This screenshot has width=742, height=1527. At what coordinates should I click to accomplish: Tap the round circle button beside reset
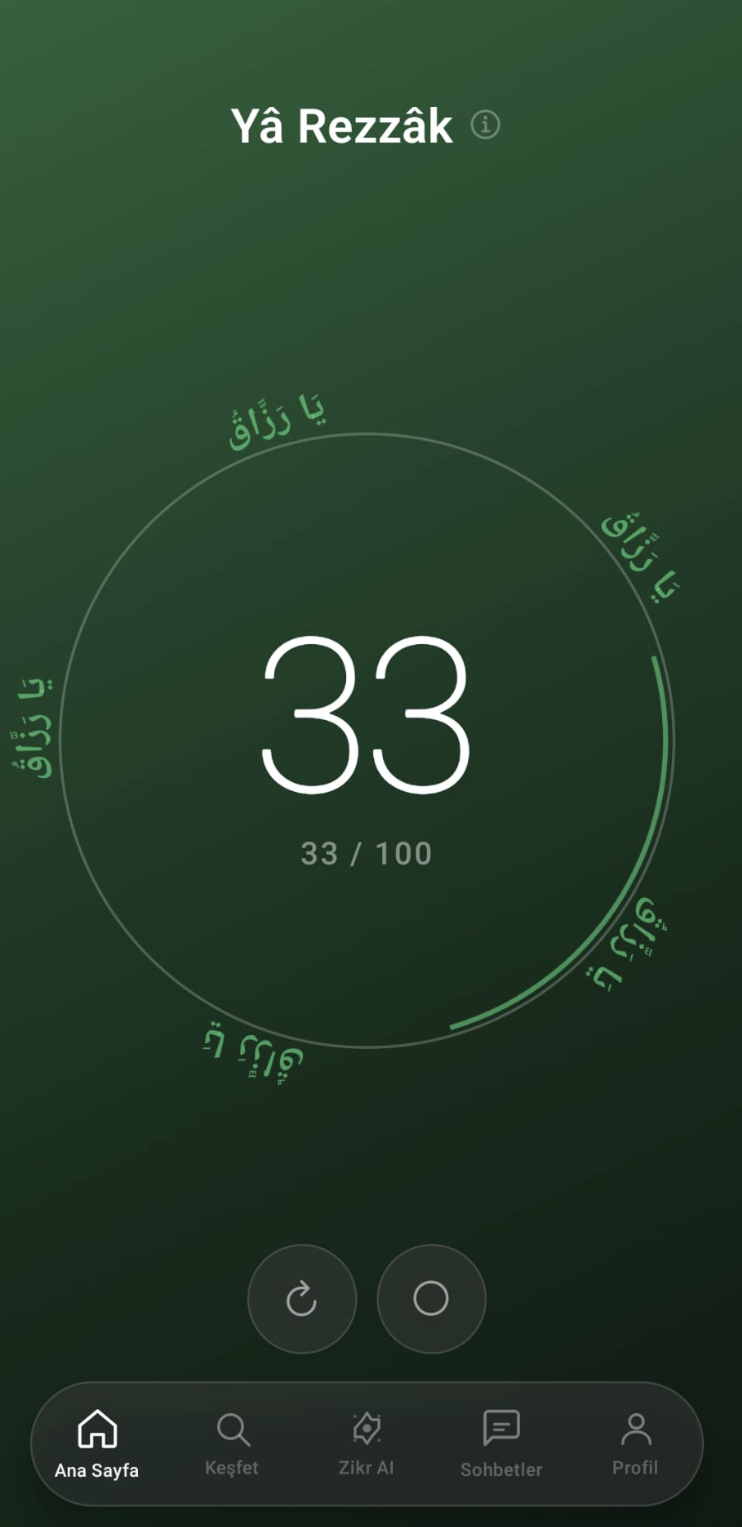point(431,1298)
